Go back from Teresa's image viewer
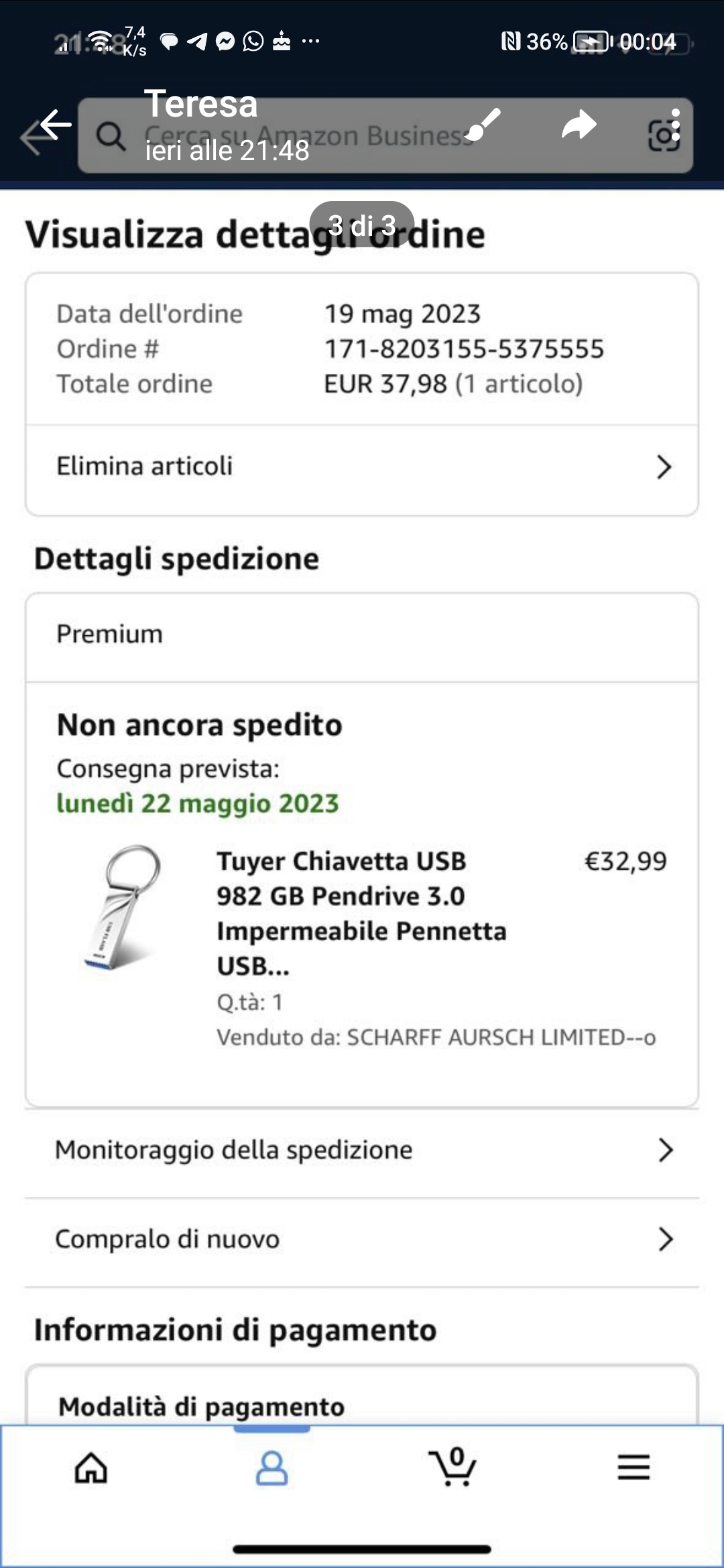Image resolution: width=724 pixels, height=1568 pixels. [56, 125]
